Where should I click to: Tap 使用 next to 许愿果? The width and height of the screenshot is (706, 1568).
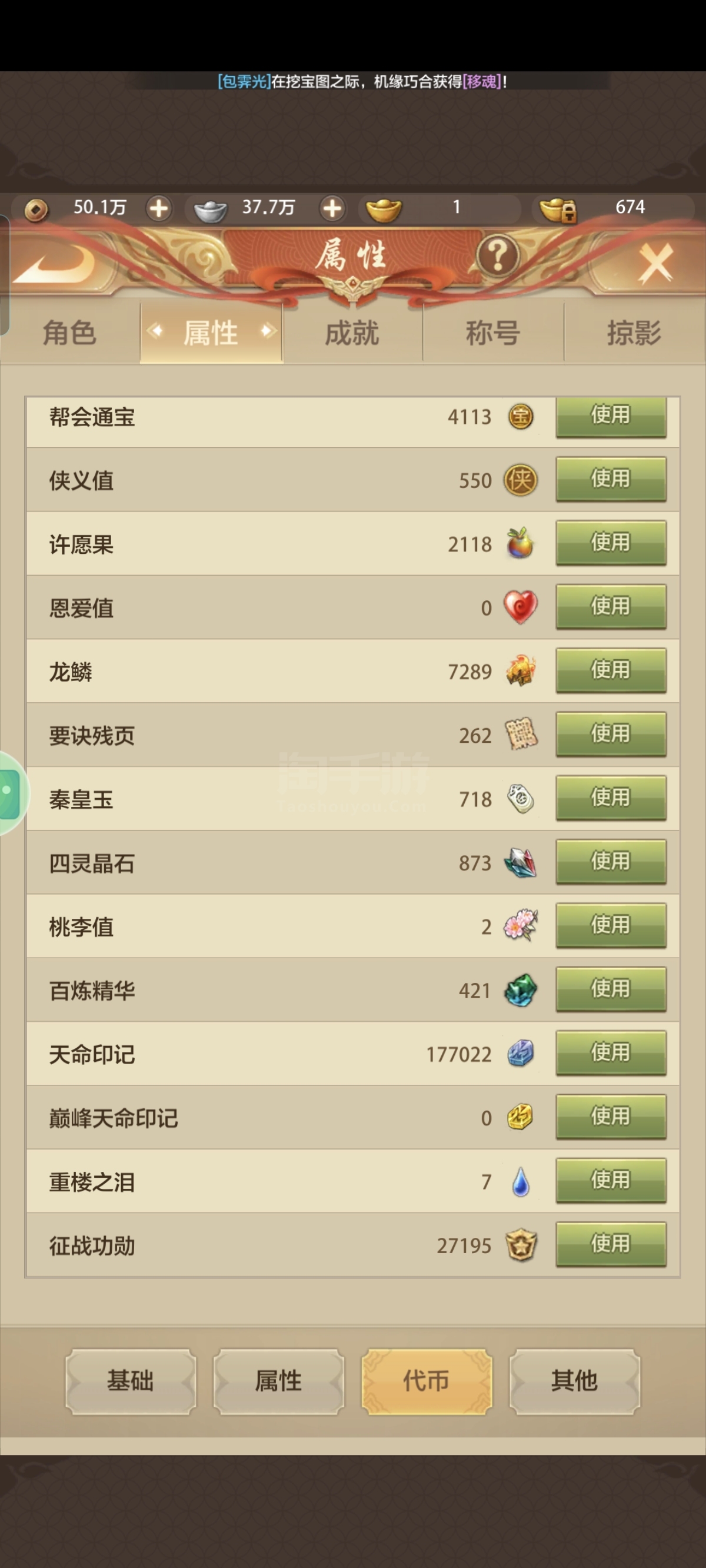[611, 543]
